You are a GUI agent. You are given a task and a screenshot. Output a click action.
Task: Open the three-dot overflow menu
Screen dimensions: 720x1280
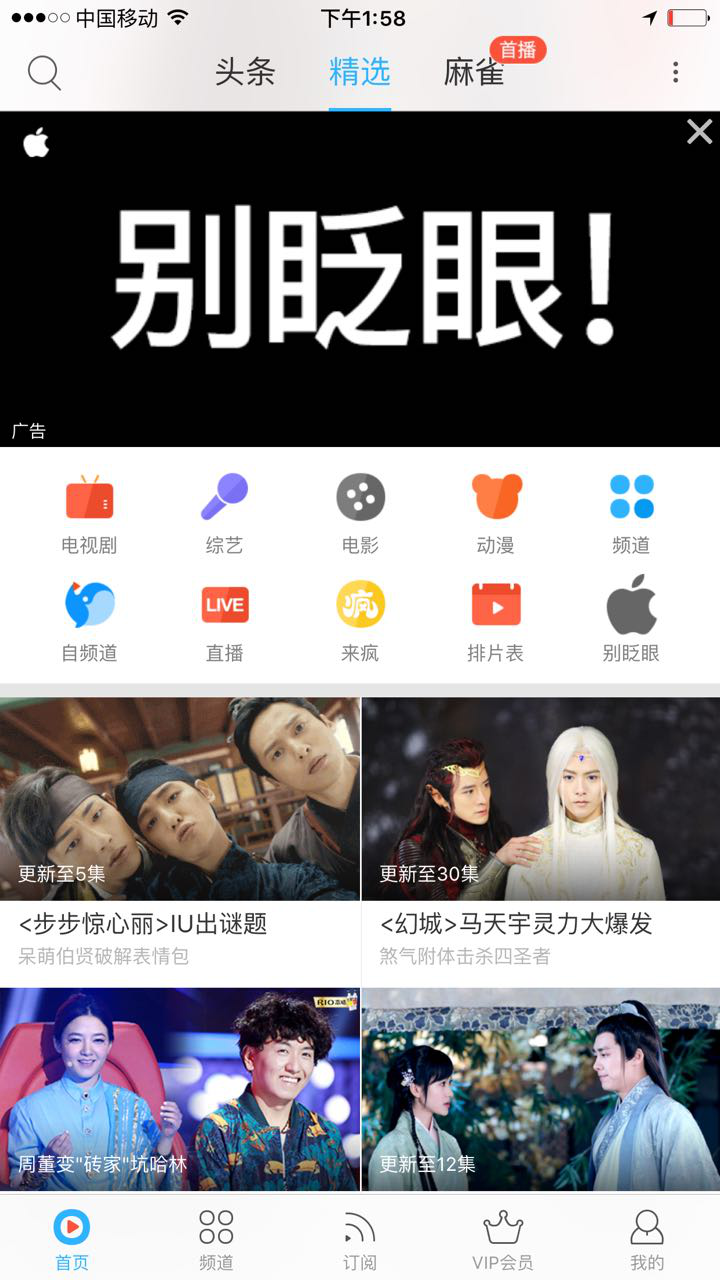coord(676,72)
